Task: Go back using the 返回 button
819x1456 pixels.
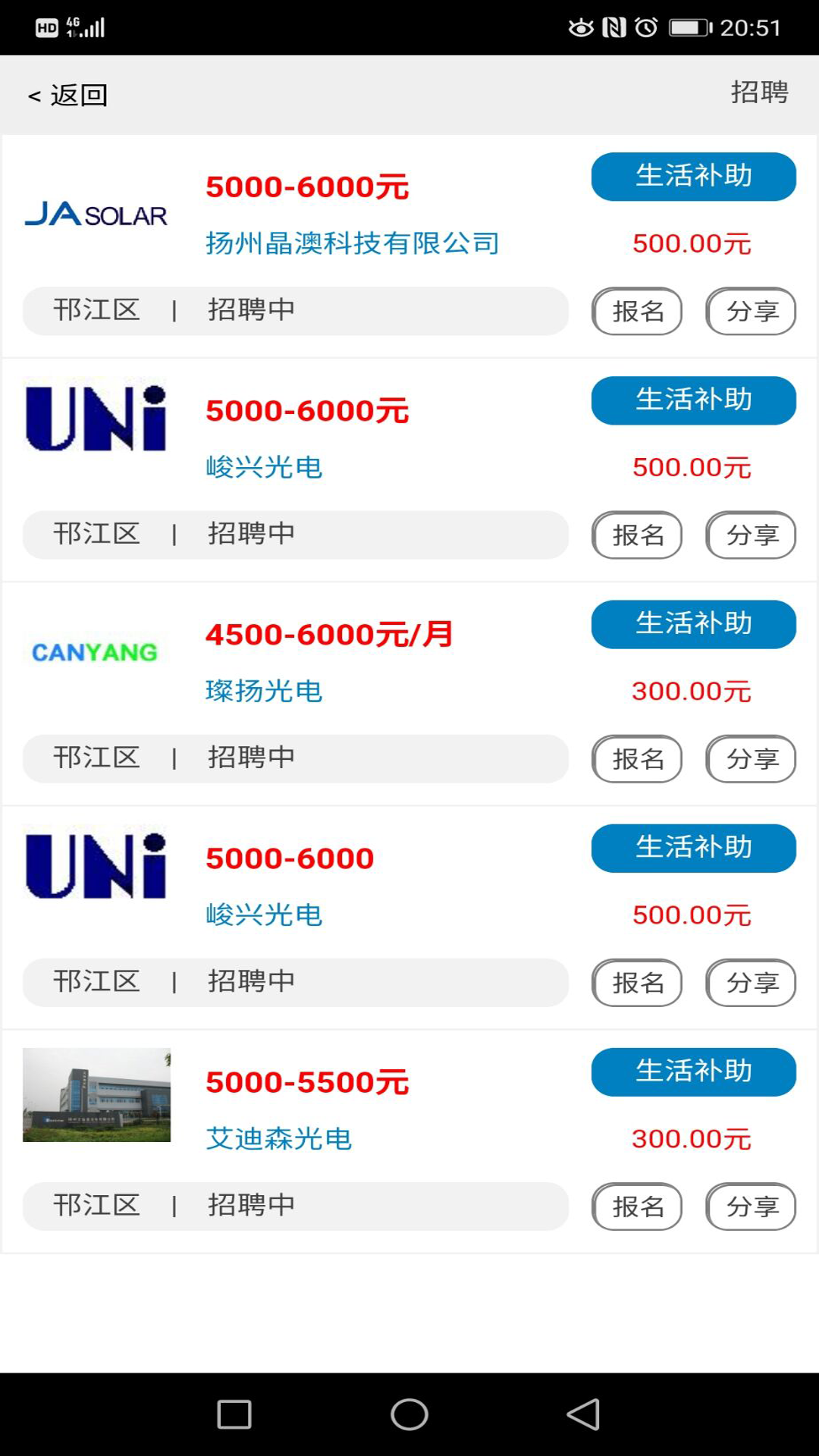Action: click(68, 96)
